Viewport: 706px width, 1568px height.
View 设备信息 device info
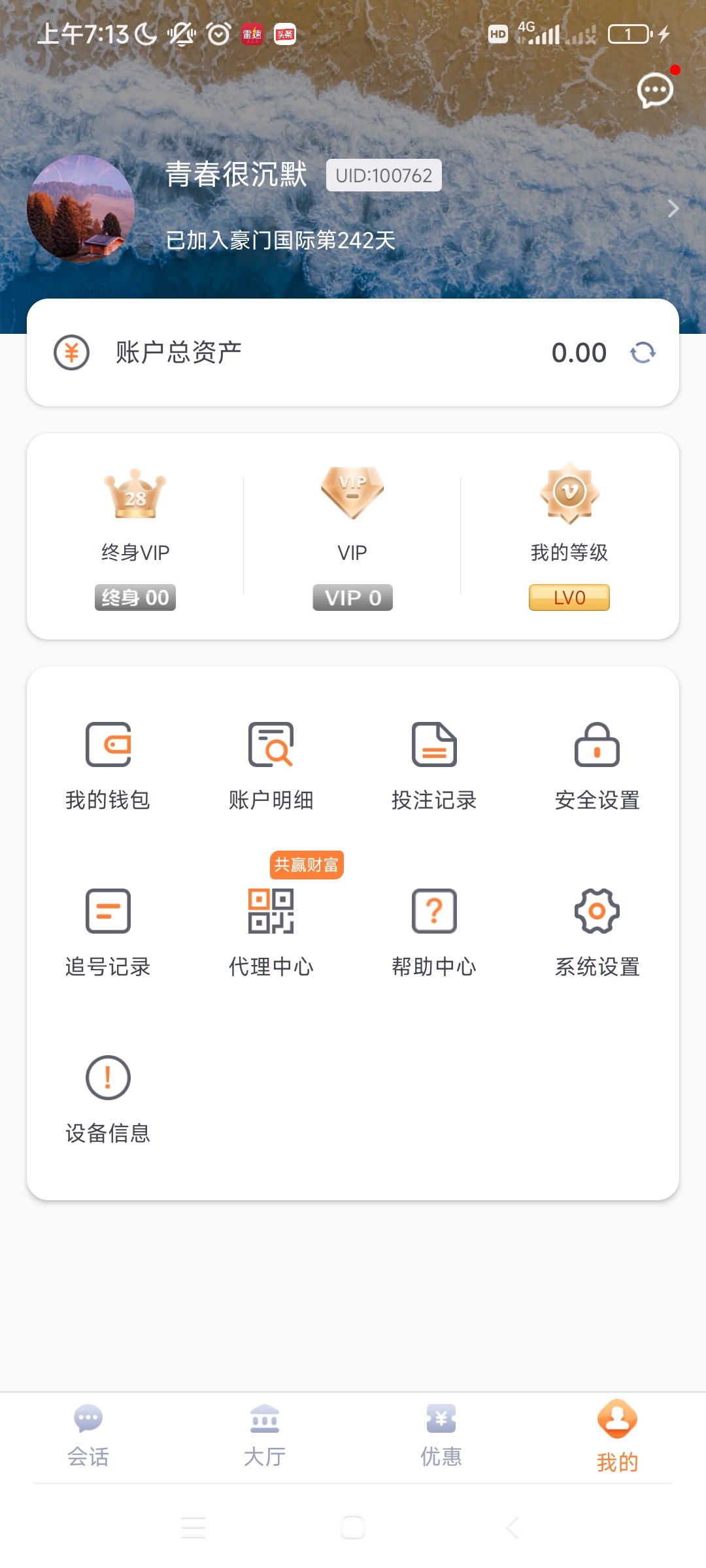tap(109, 1079)
